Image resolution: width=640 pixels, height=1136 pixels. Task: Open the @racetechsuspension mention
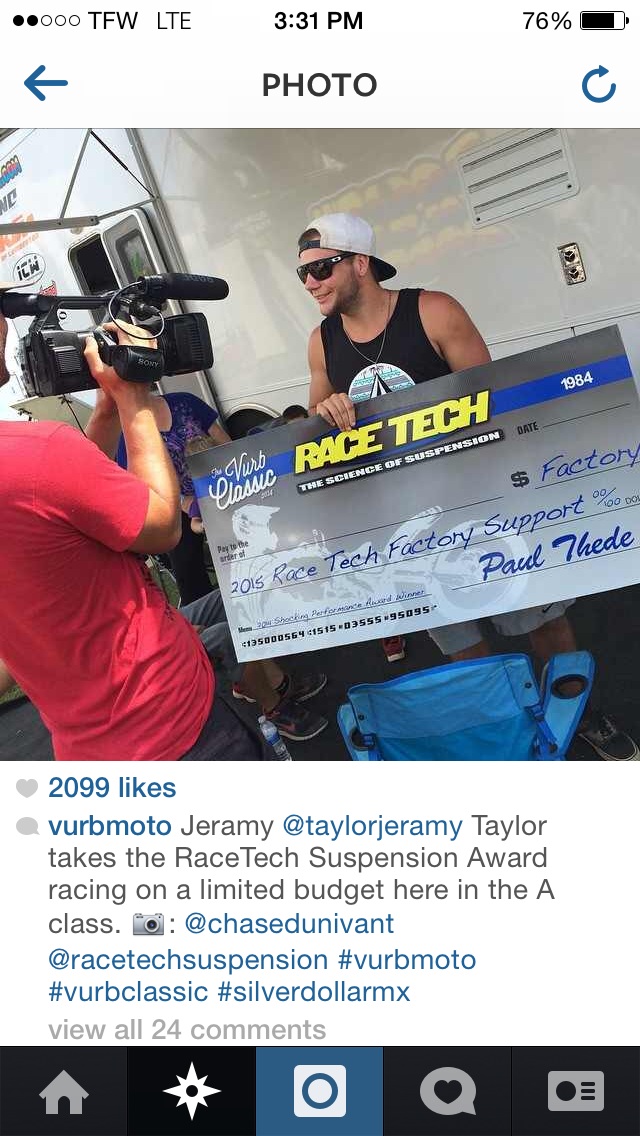pyautogui.click(x=188, y=960)
